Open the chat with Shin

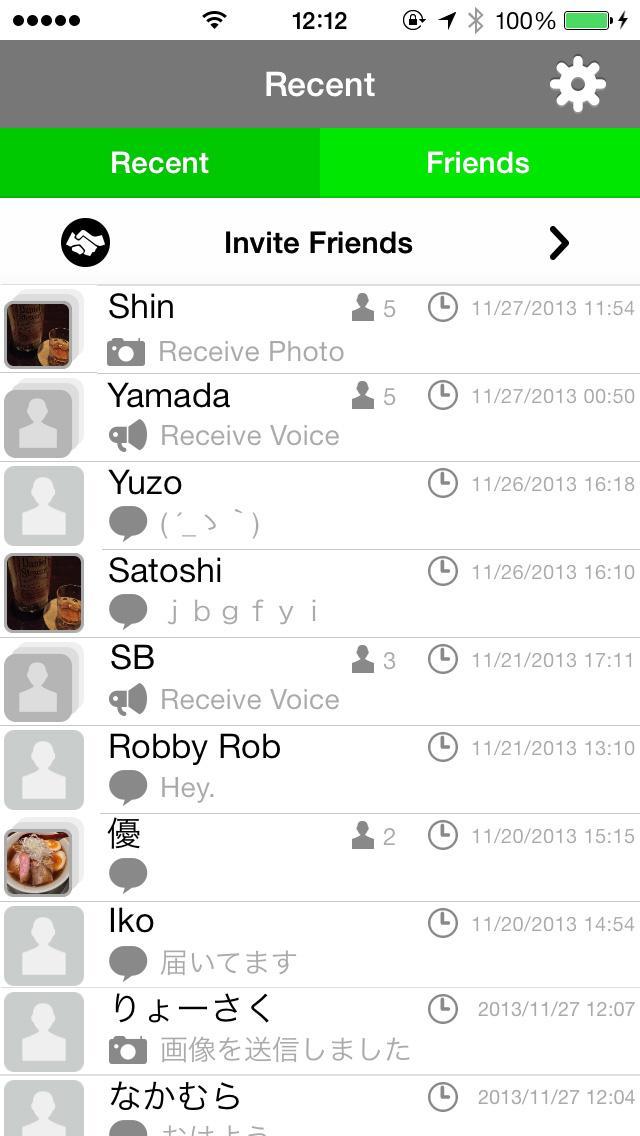tap(320, 329)
